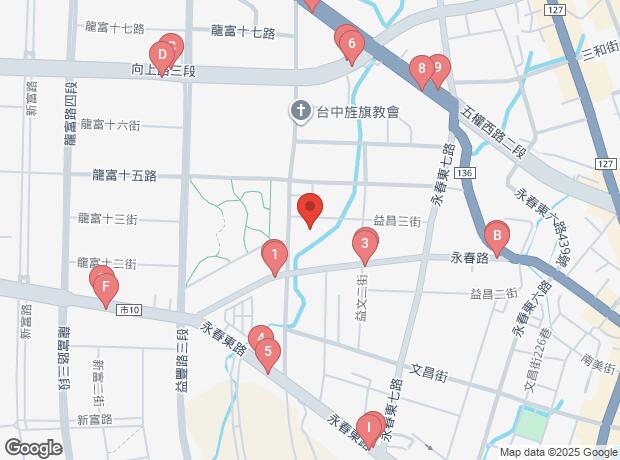This screenshot has height=460, width=620.
Task: Select marker B on 永春路
Action: coord(495,238)
